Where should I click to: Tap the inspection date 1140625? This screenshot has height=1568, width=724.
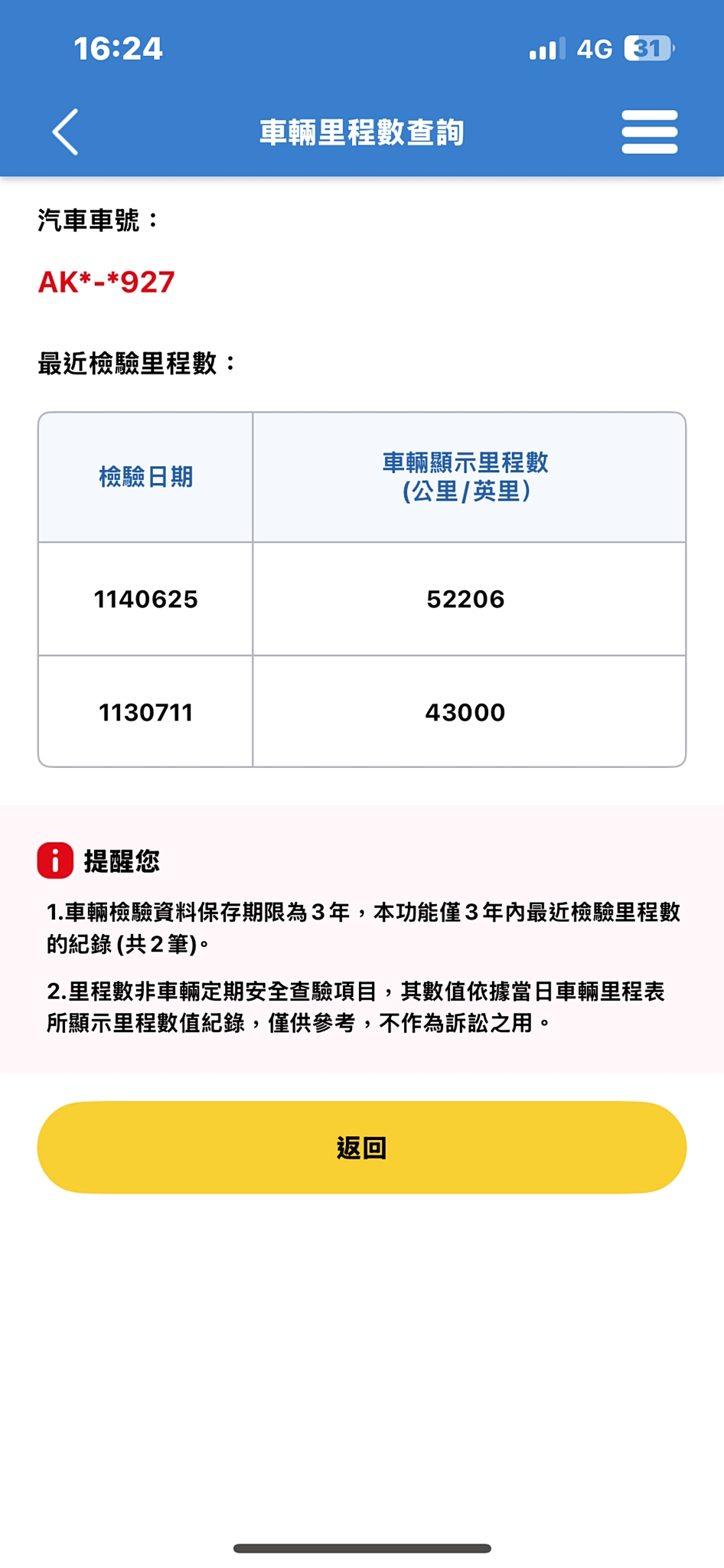(x=145, y=599)
